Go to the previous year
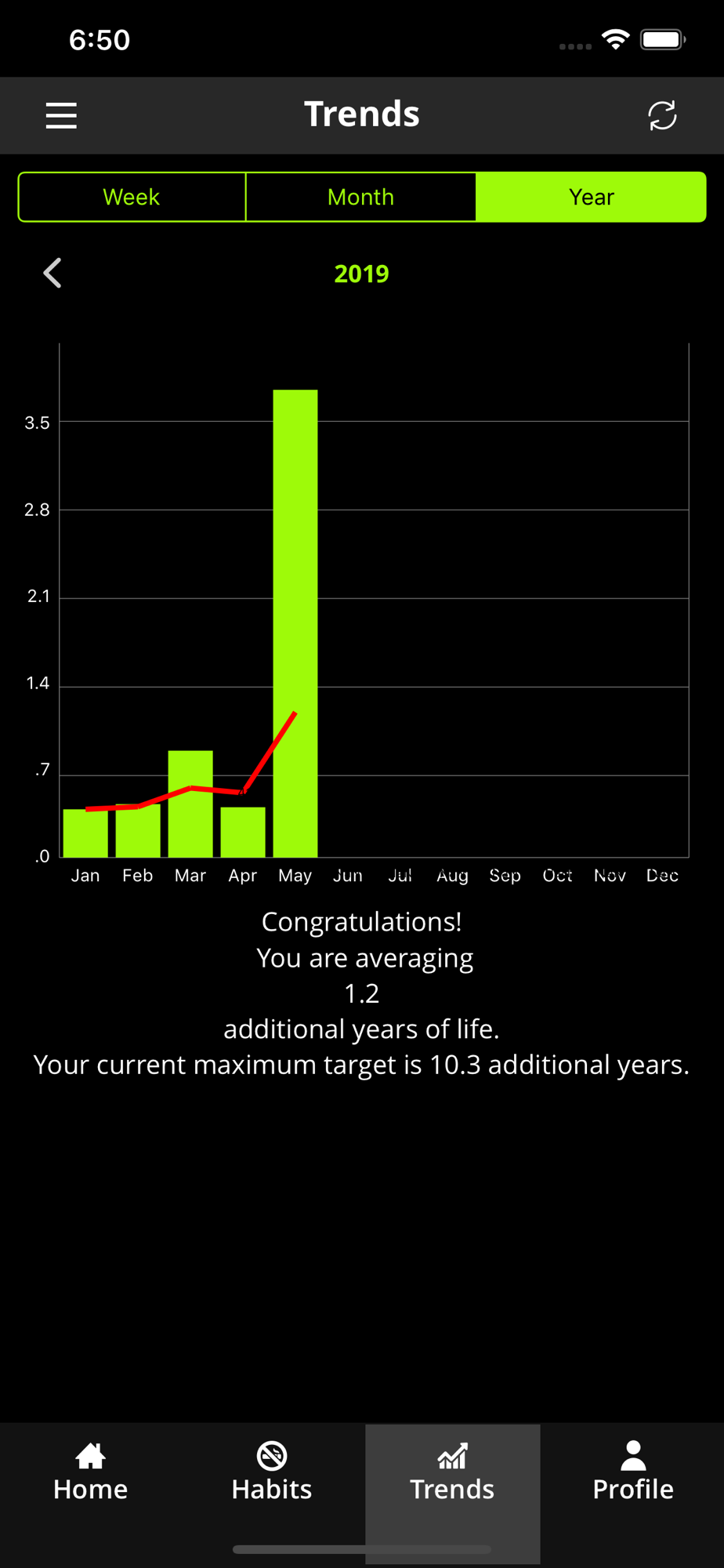 pos(52,273)
